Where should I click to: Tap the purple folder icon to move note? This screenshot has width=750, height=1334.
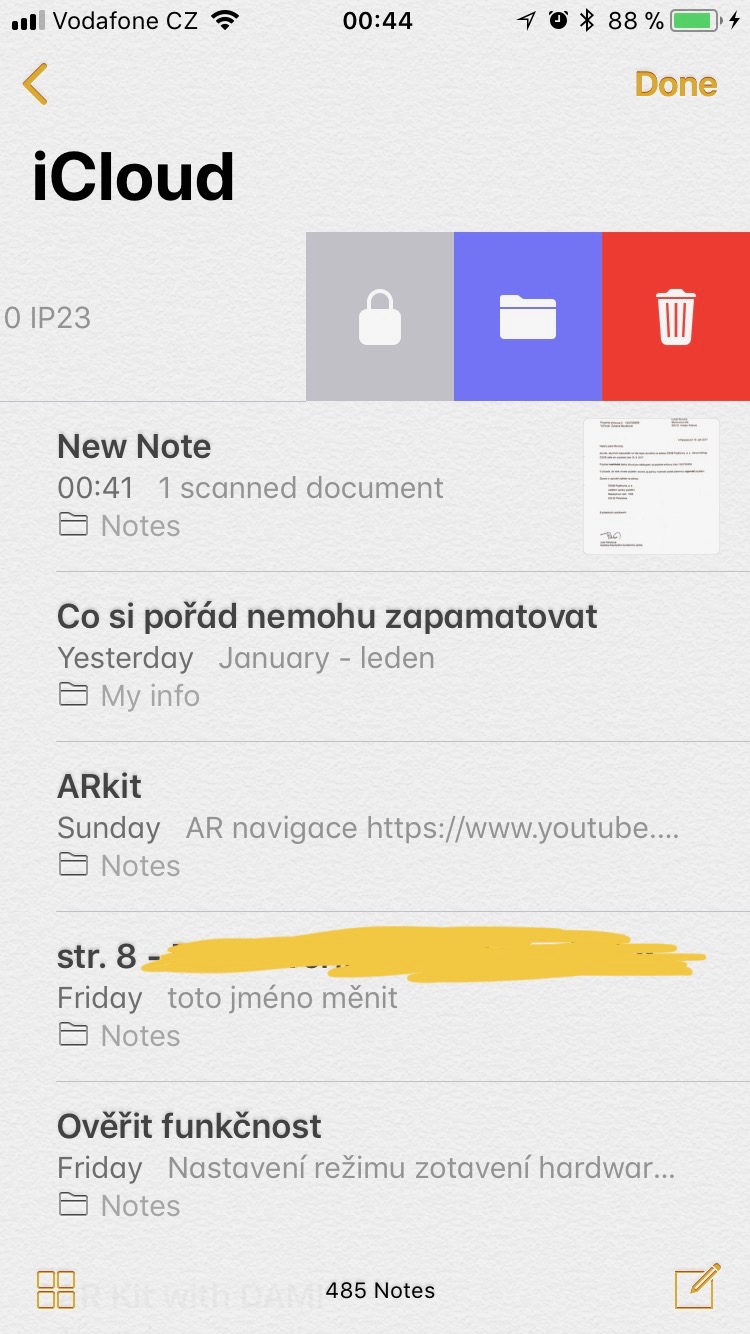point(527,316)
